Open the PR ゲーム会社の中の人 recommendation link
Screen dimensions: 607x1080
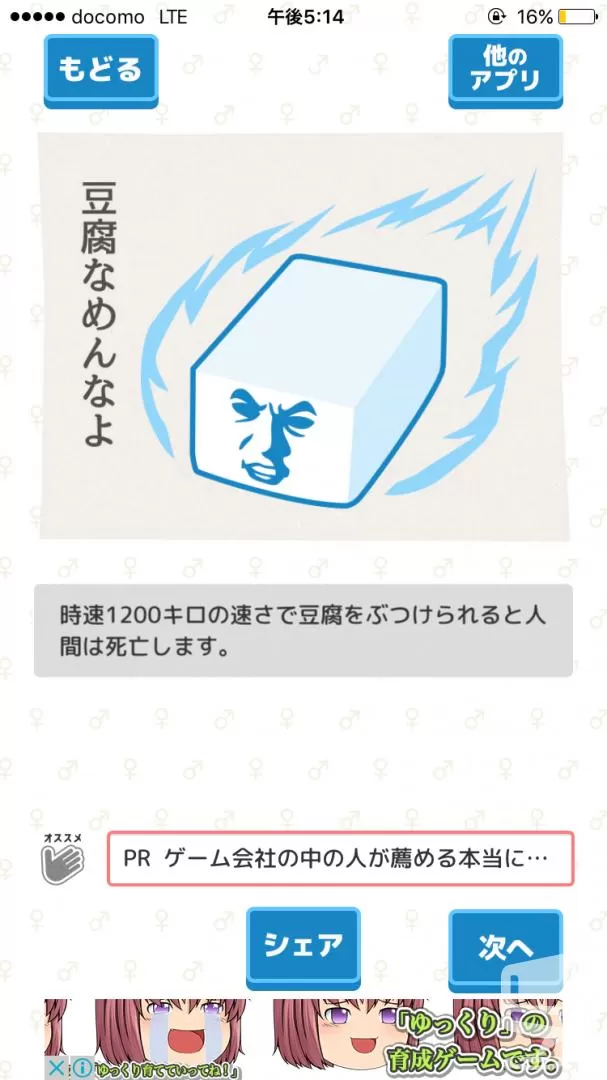coord(340,858)
